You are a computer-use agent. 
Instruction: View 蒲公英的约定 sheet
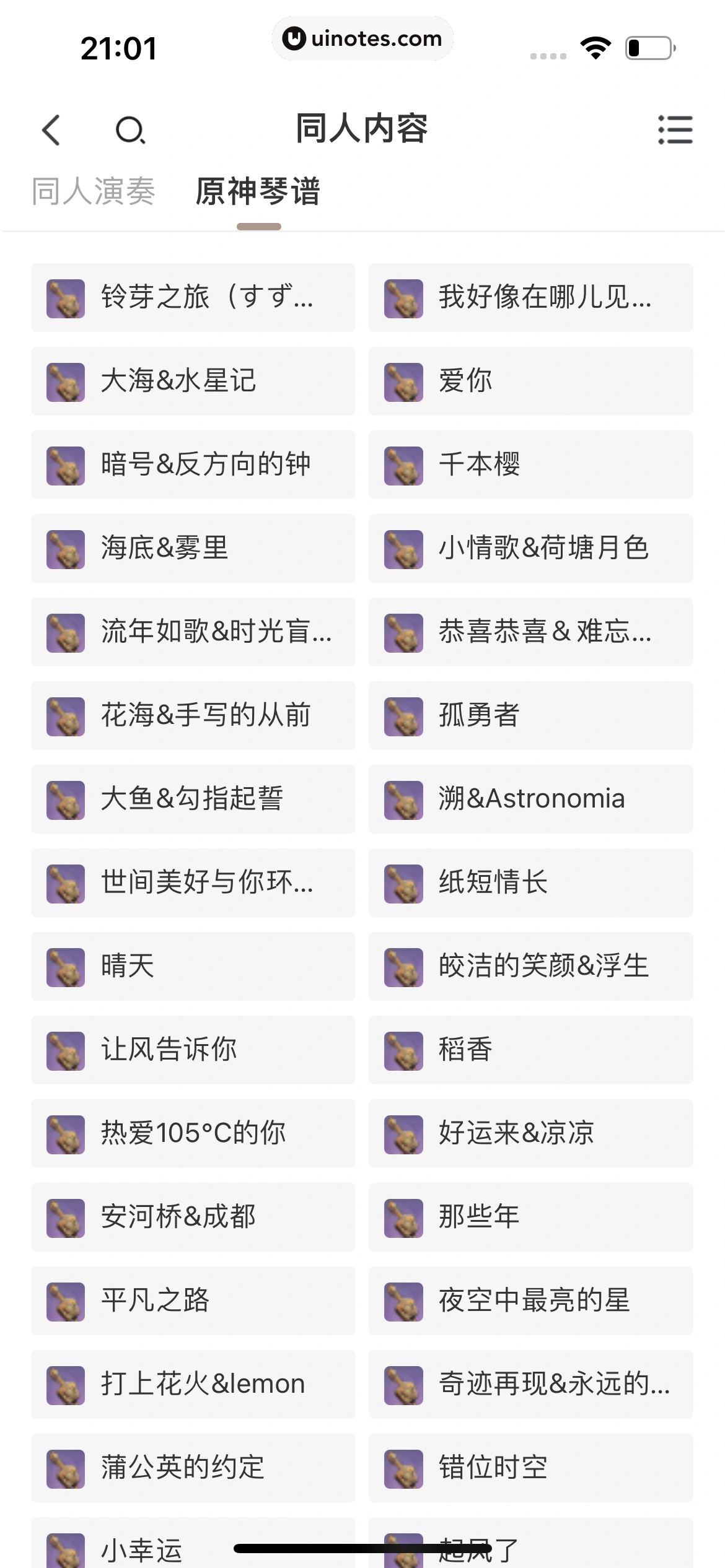click(x=193, y=1468)
